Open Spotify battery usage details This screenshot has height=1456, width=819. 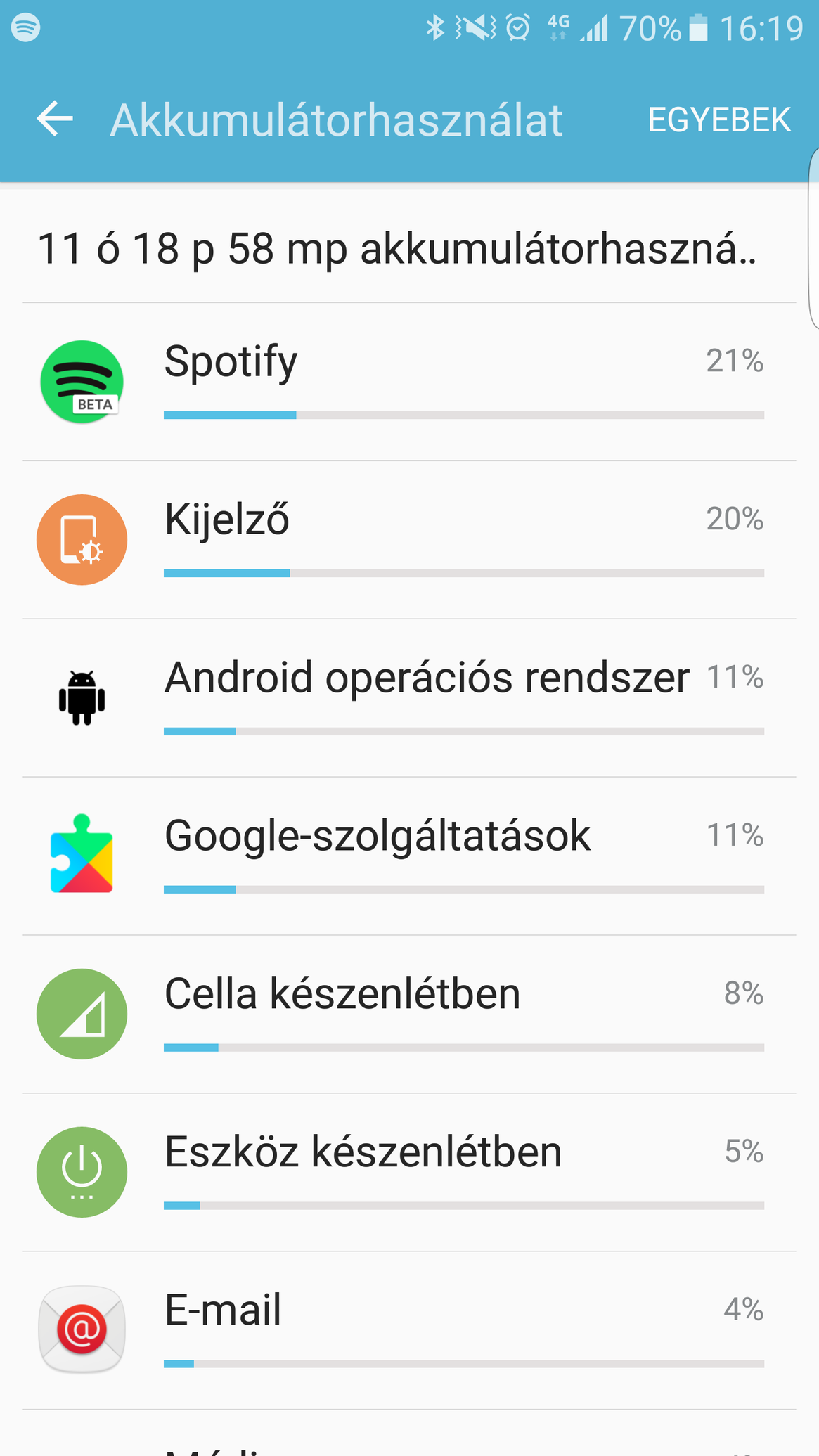pyautogui.click(x=409, y=382)
